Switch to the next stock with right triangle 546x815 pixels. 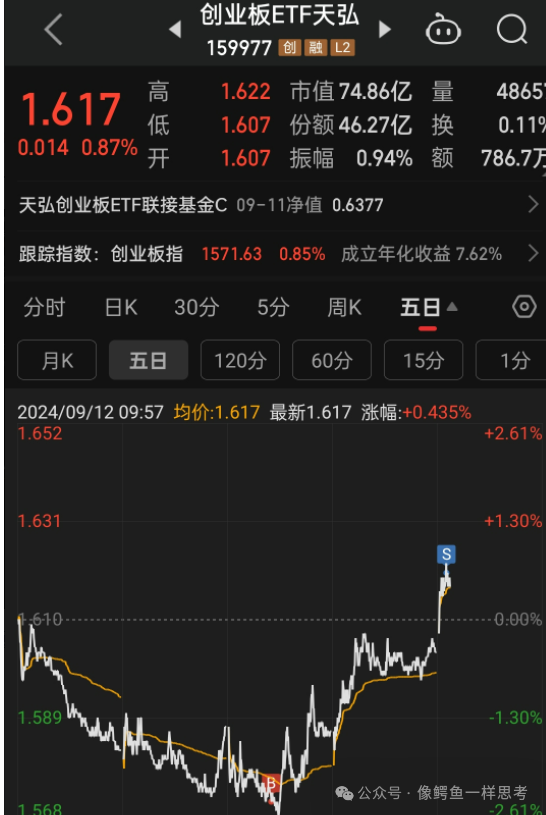384,29
